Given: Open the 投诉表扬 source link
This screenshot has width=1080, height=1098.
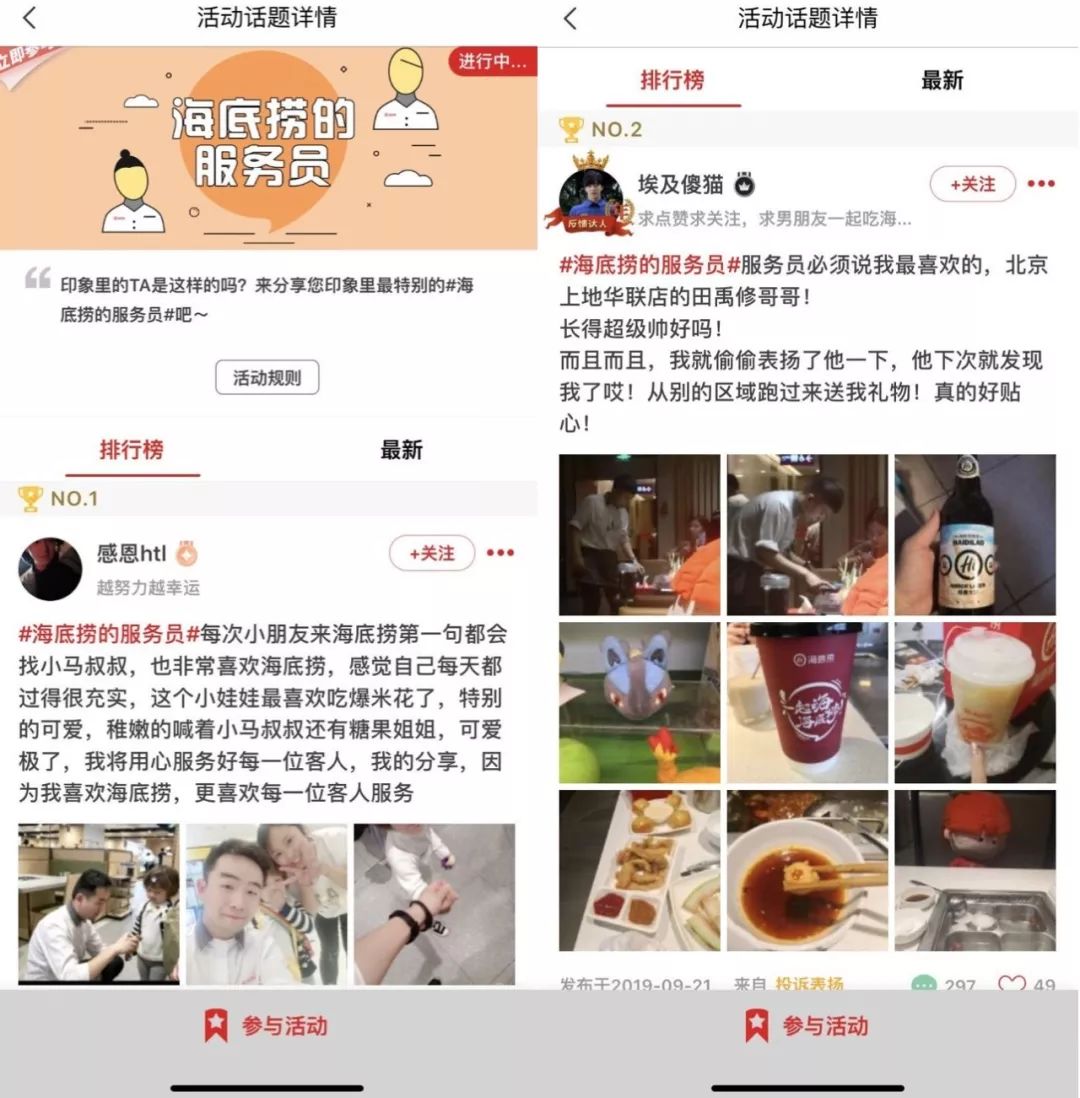Looking at the screenshot, I should [x=809, y=985].
